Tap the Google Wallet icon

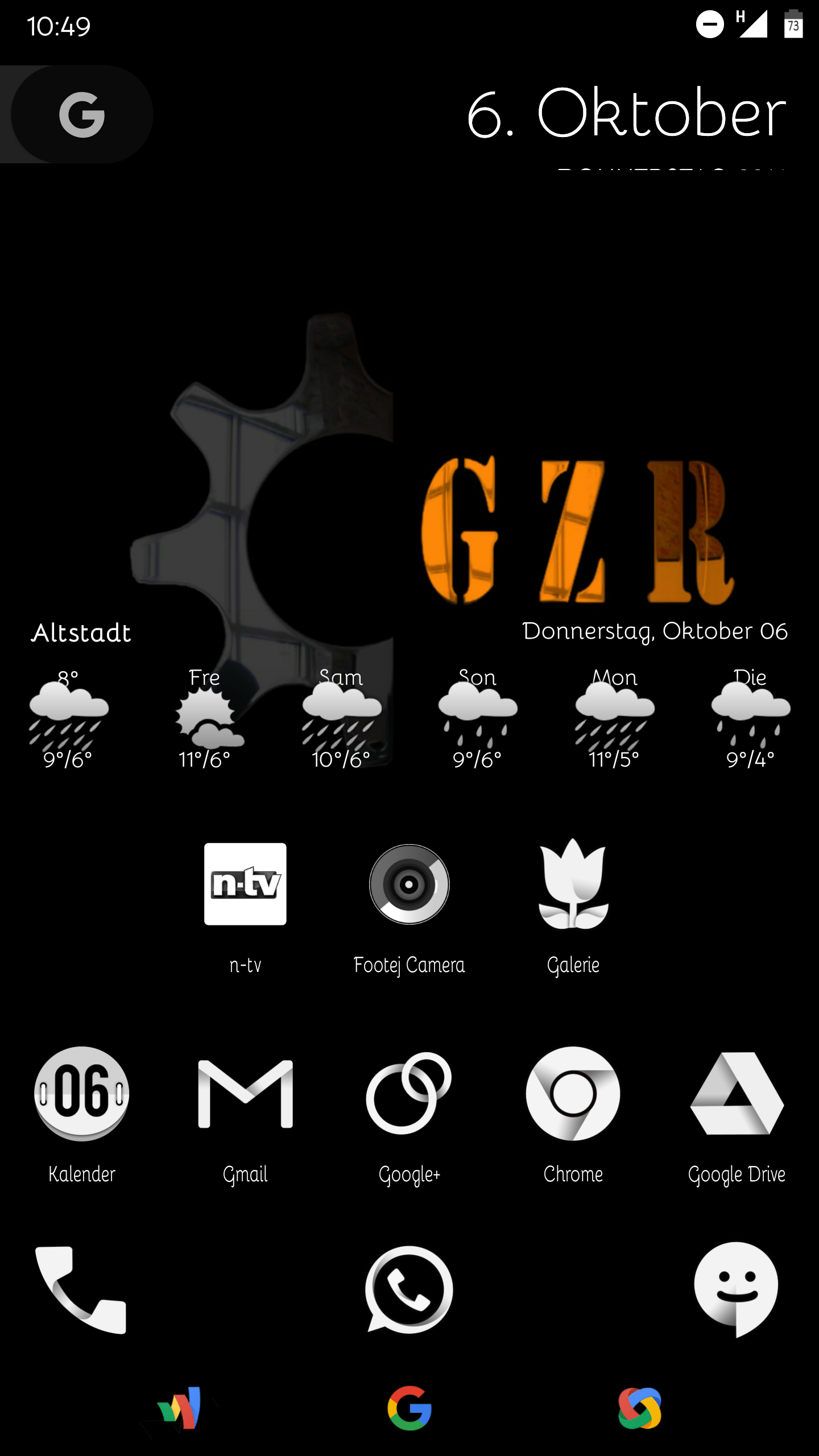(180, 1409)
